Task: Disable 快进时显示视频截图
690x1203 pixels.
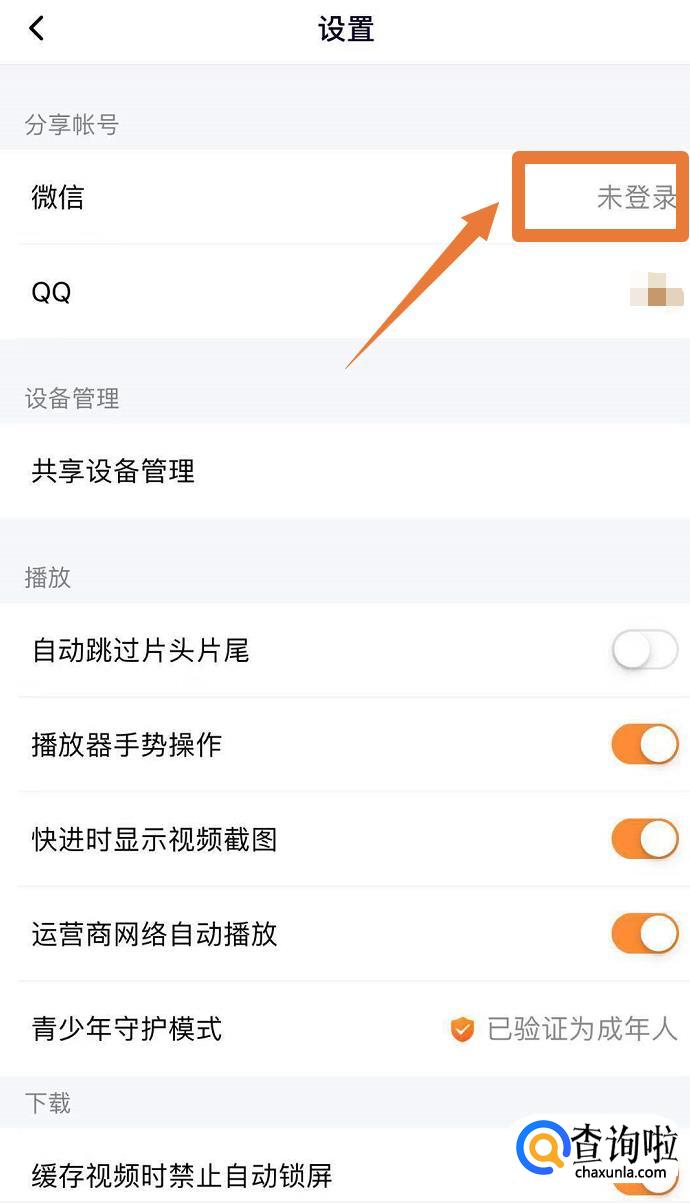Action: [644, 839]
